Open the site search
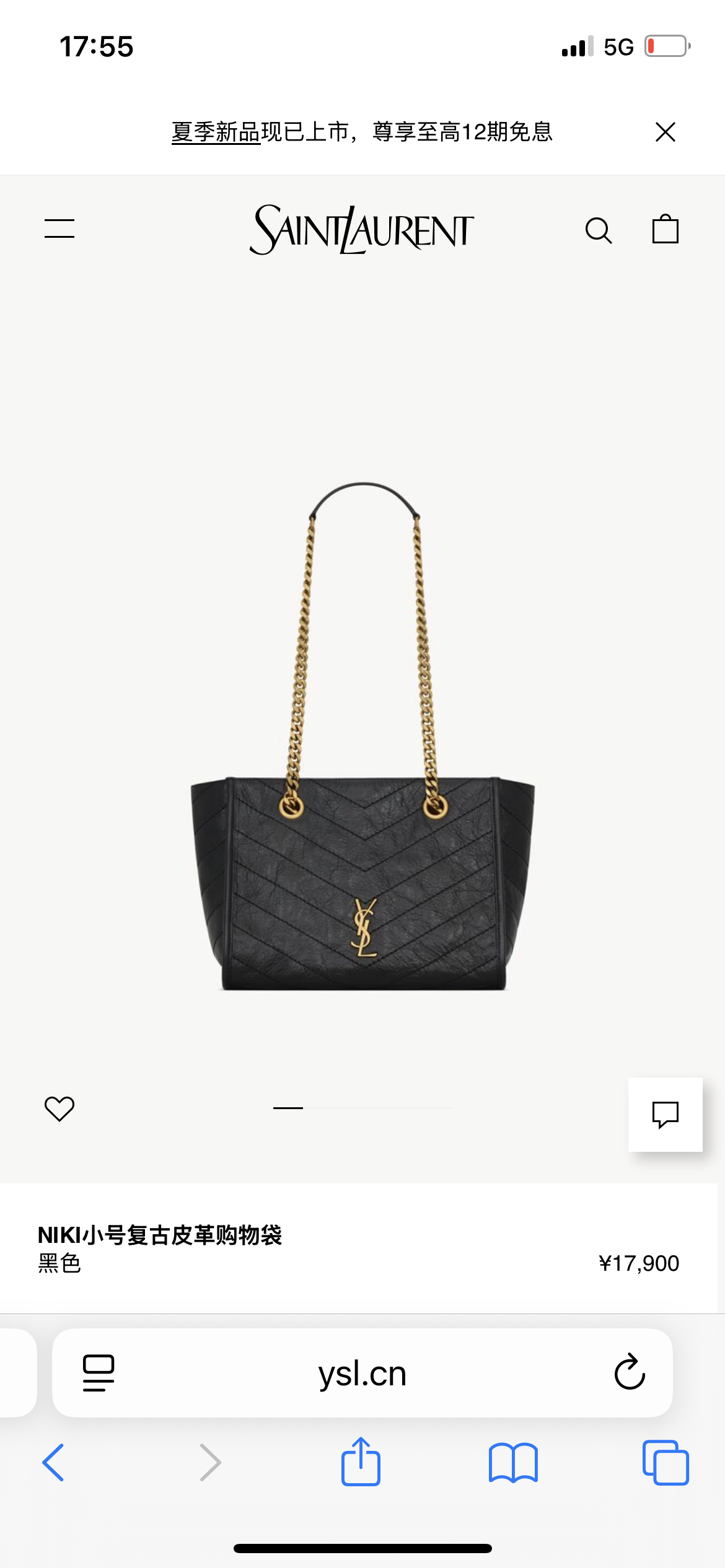Screen dimensions: 725x1568 (599, 230)
